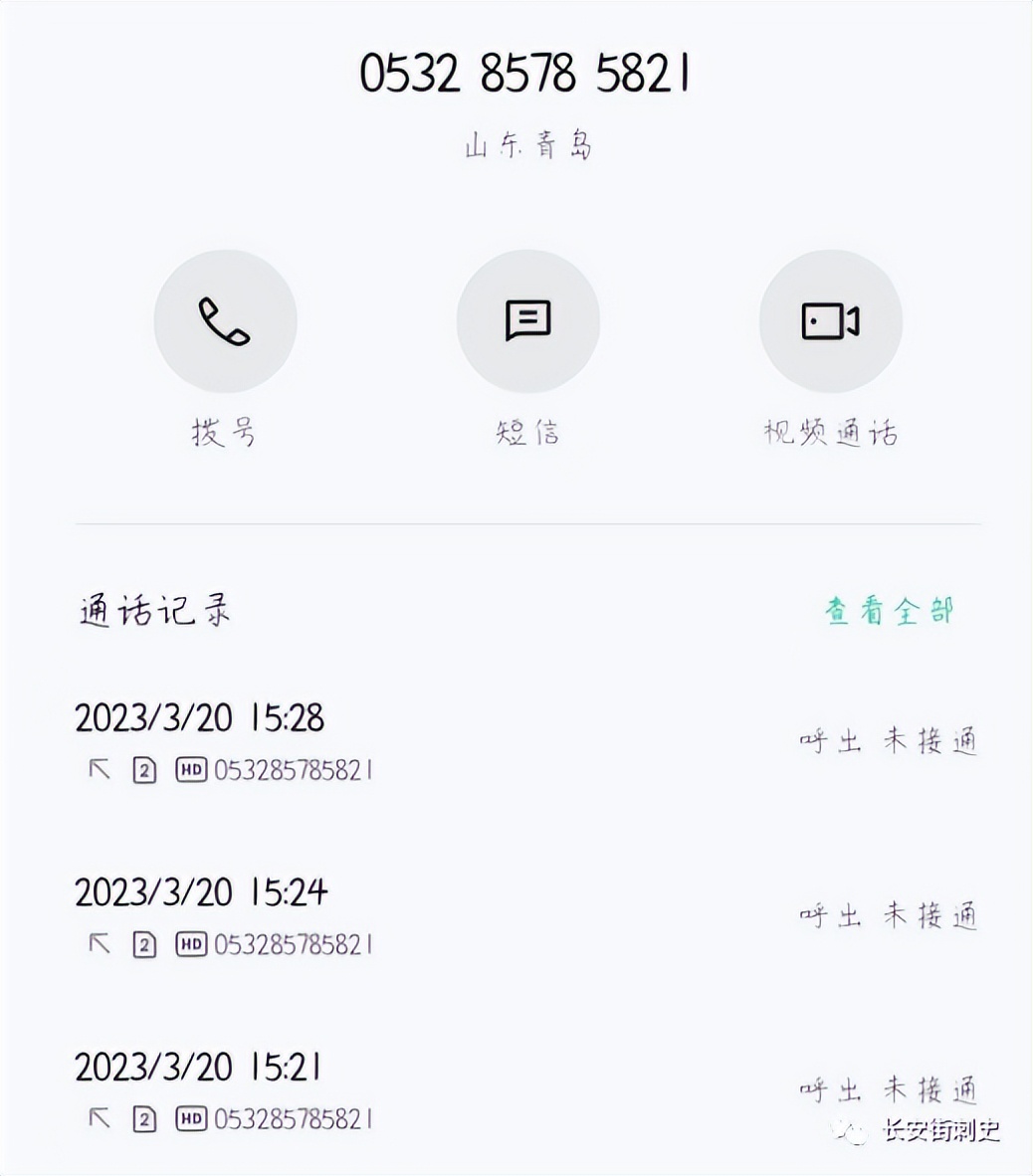Open 查看全部 to view all call records
Image resolution: width=1033 pixels, height=1176 pixels.
click(890, 610)
